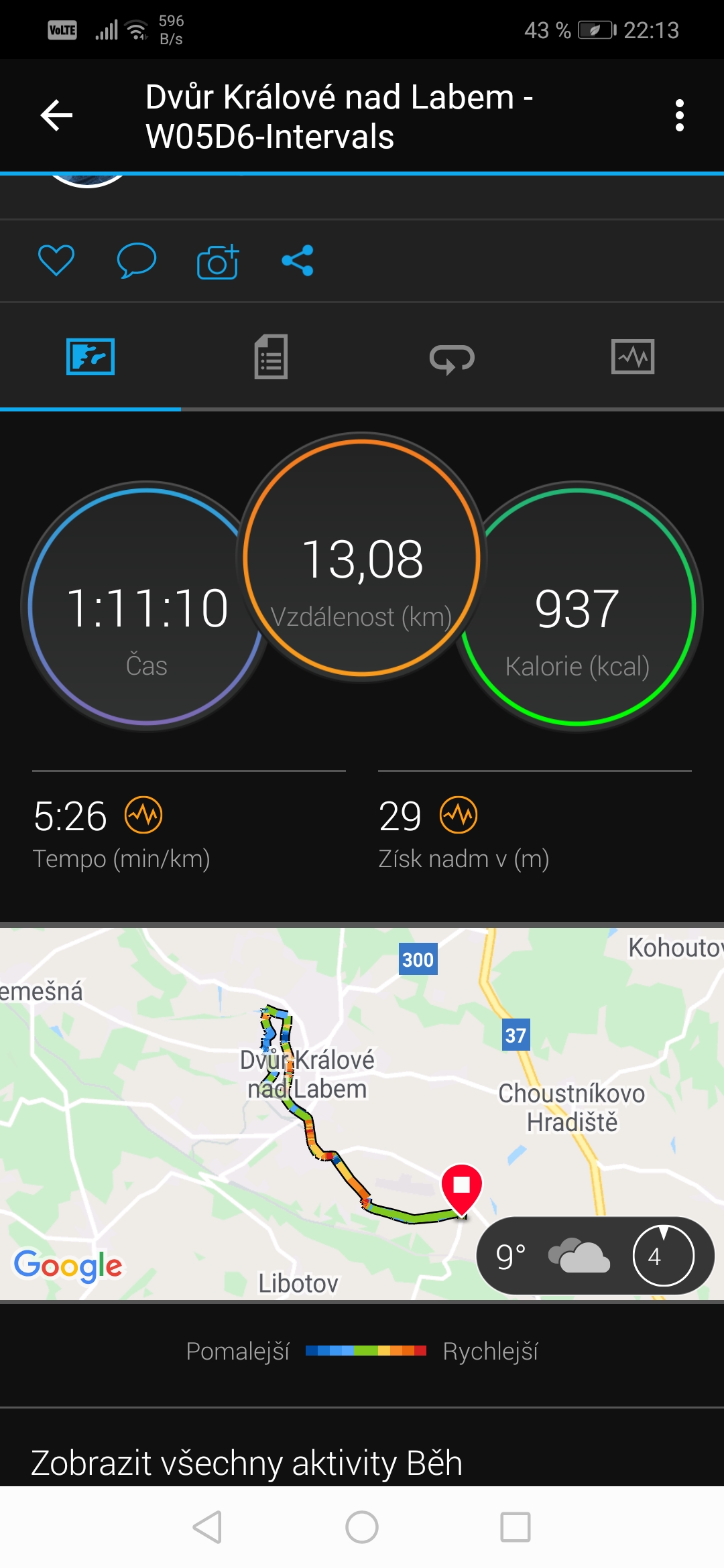Tap the 9° weather widget on map
This screenshot has width=724, height=1568.
click(595, 1256)
